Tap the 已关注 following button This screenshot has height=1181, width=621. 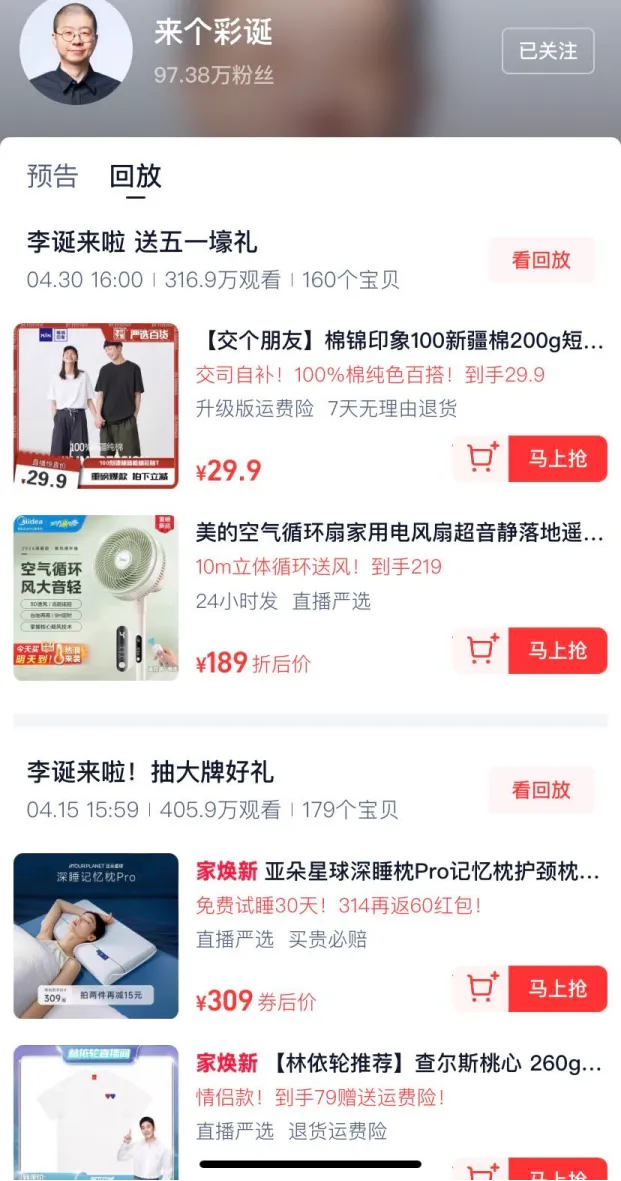[547, 51]
